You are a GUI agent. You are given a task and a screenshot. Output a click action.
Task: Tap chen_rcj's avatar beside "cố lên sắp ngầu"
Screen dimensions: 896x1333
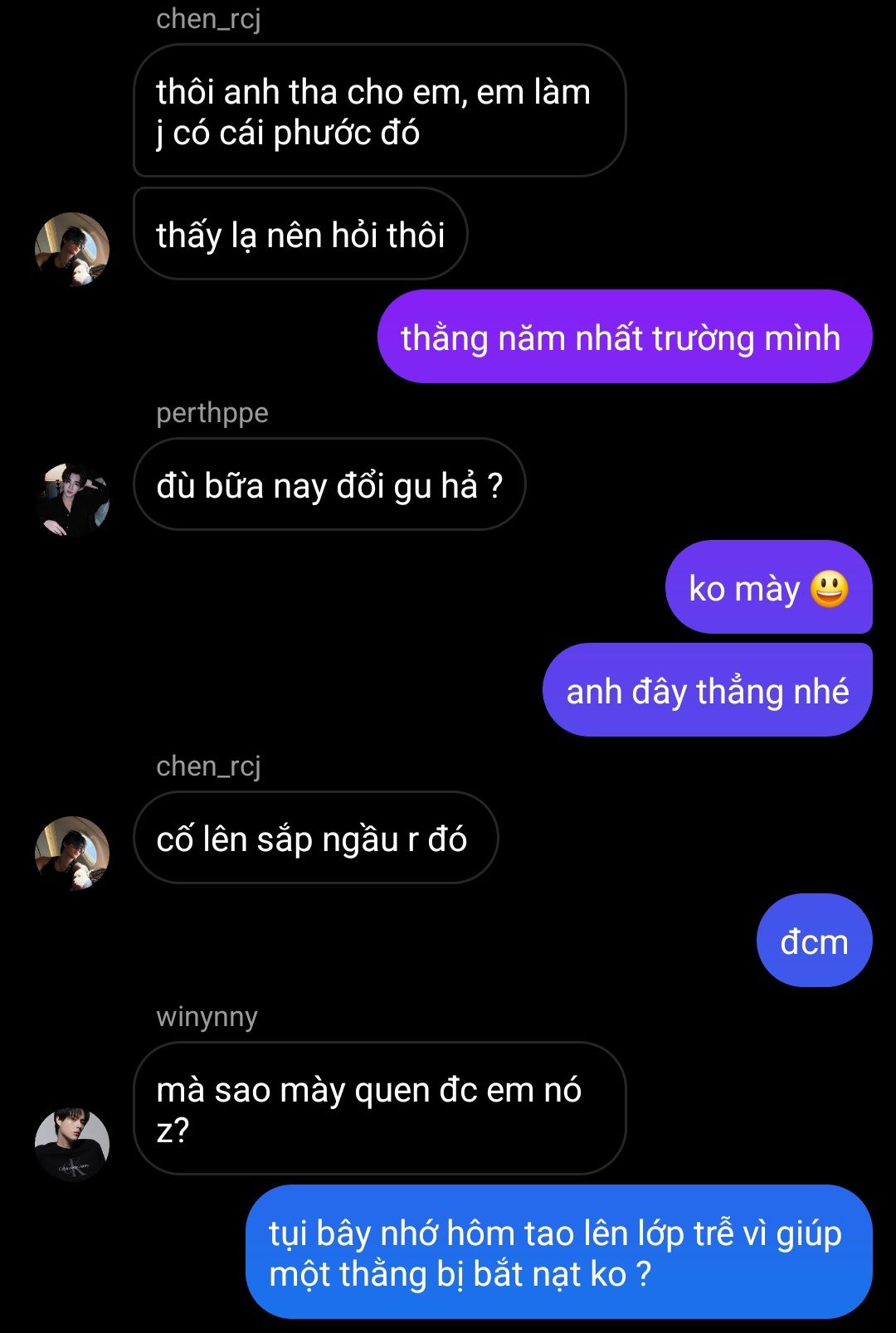point(72,854)
